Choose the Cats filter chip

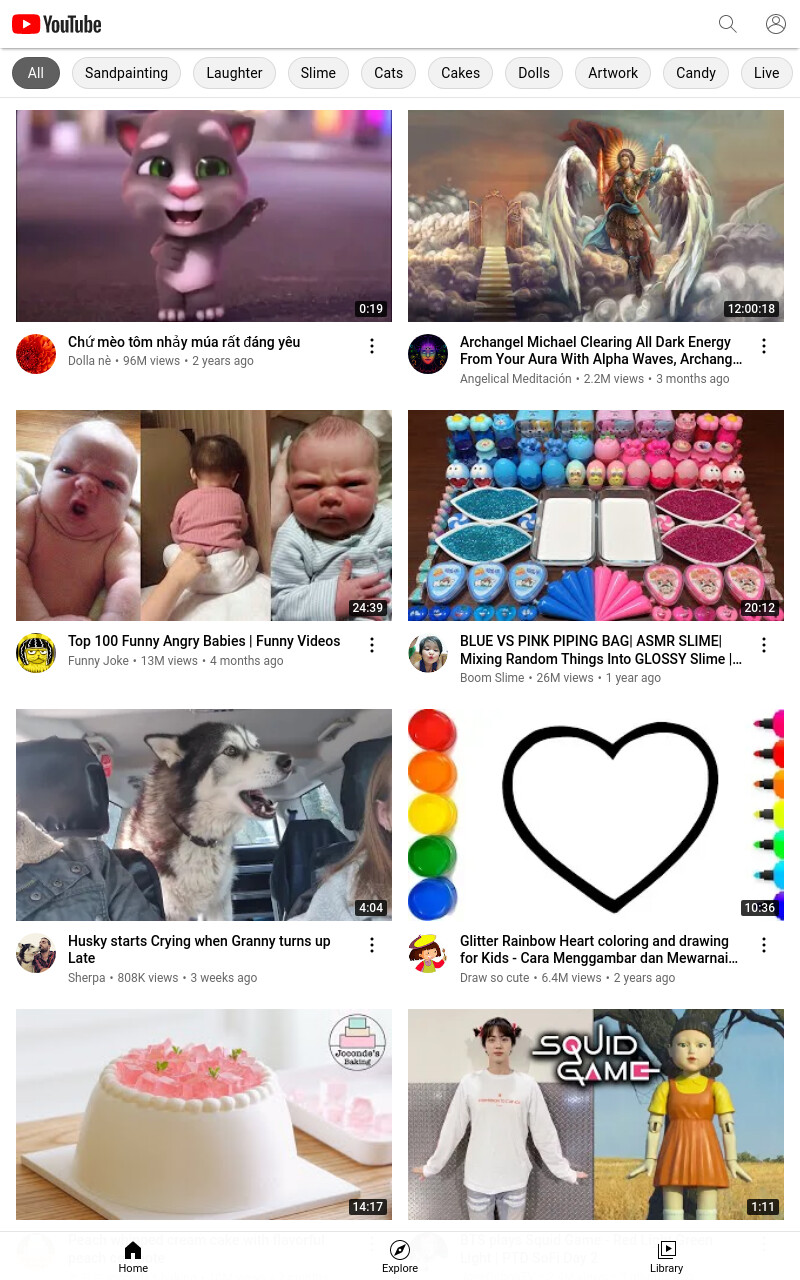[x=388, y=73]
